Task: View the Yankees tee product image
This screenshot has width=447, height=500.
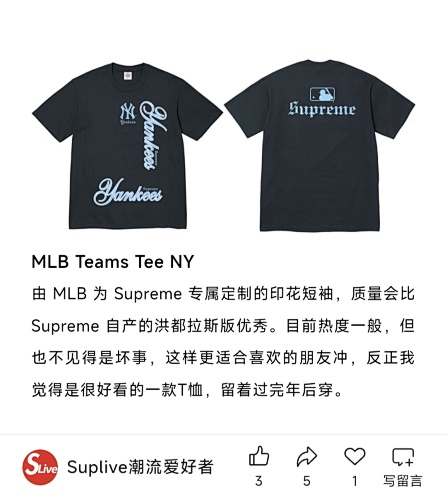Action: (223, 146)
